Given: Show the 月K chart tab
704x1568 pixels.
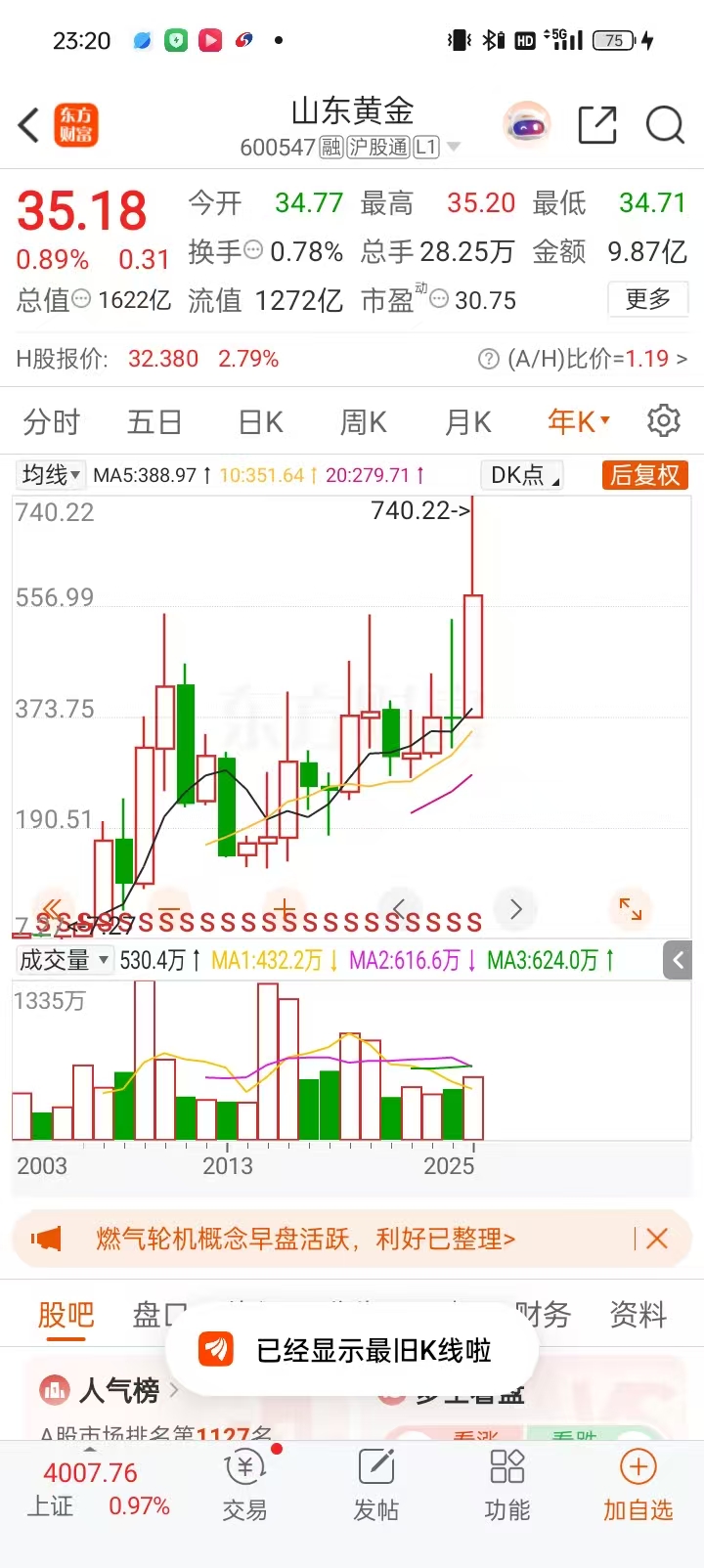Looking at the screenshot, I should 468,422.
